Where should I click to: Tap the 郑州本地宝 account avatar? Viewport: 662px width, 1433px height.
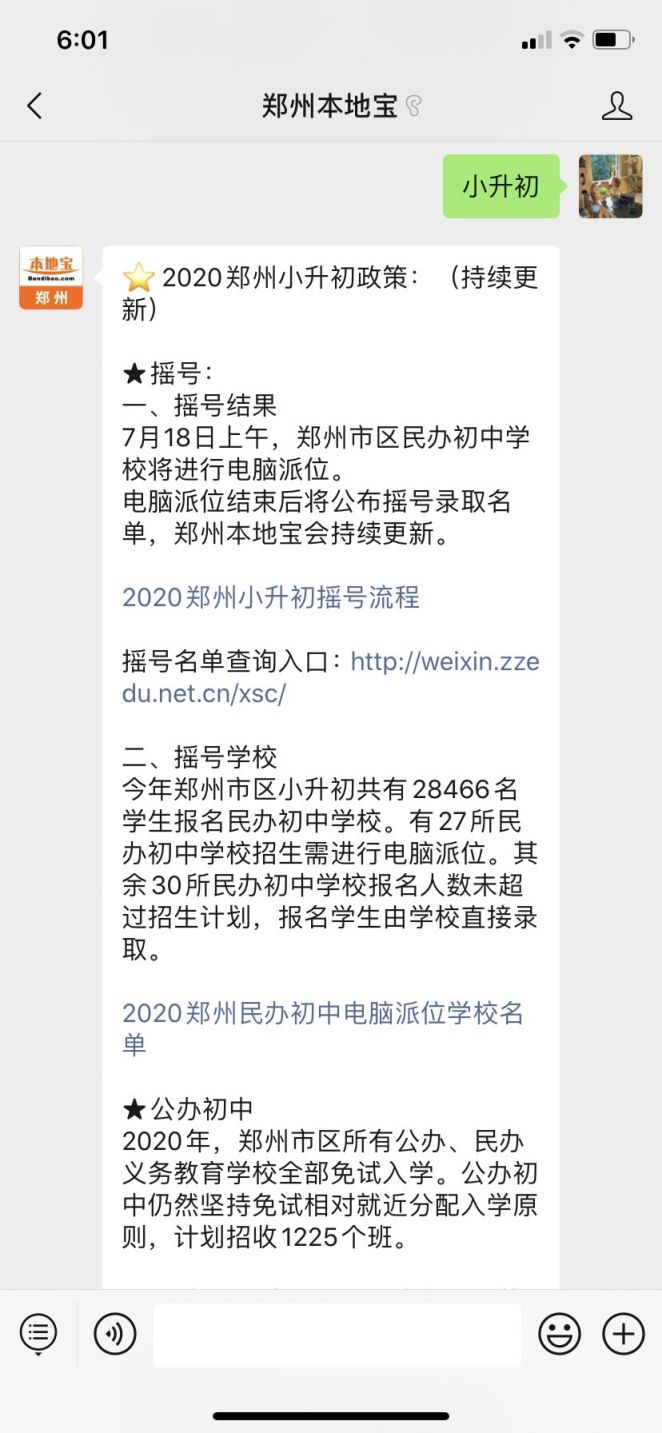tap(51, 278)
